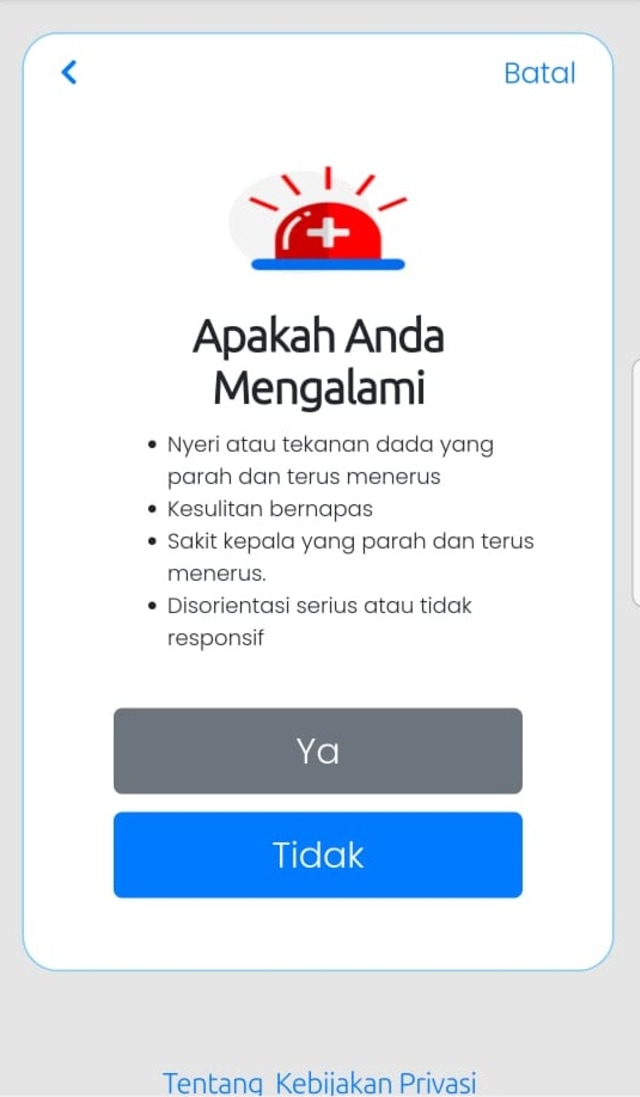The image size is (640, 1097).
Task: Cancel with the Batal link
Action: 539,73
